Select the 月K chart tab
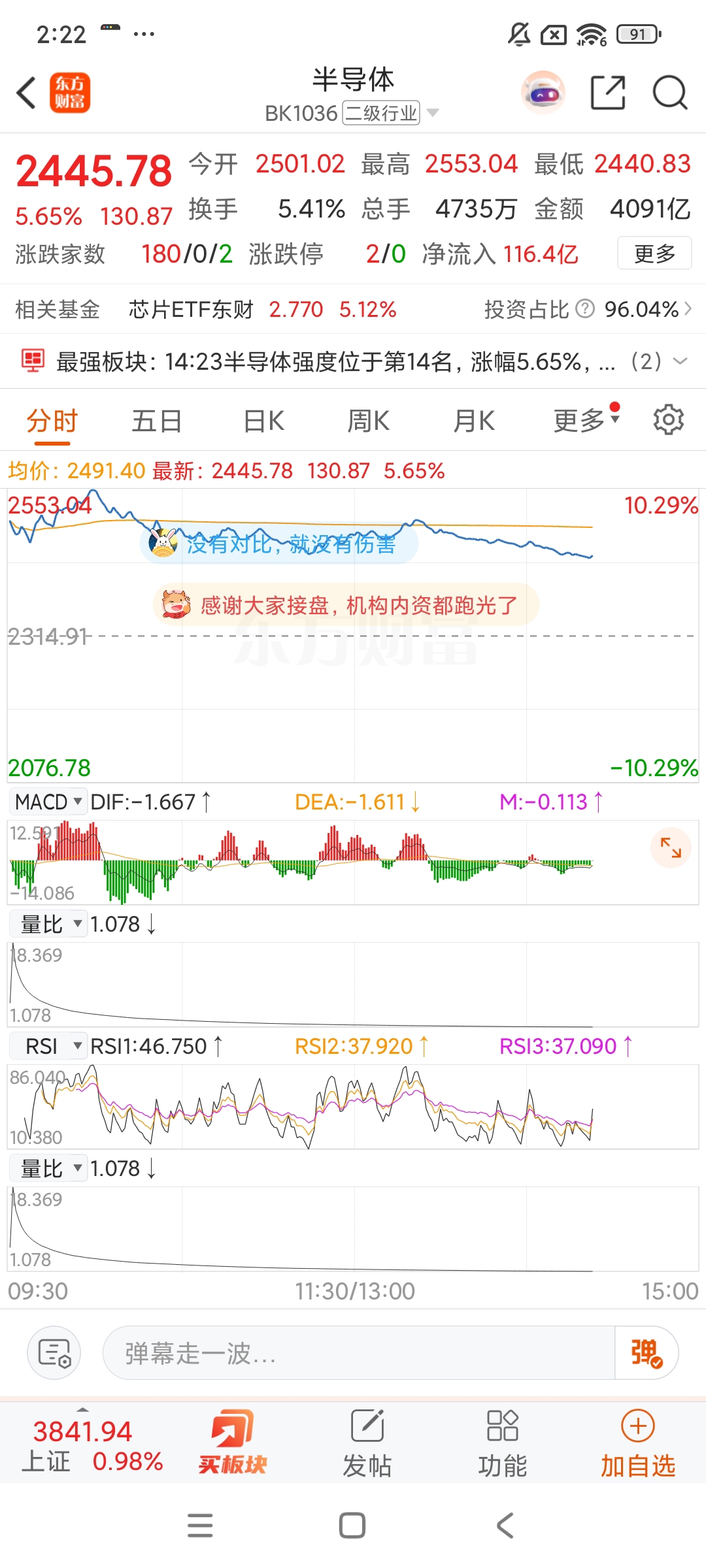Image resolution: width=706 pixels, height=1568 pixels. coord(474,421)
